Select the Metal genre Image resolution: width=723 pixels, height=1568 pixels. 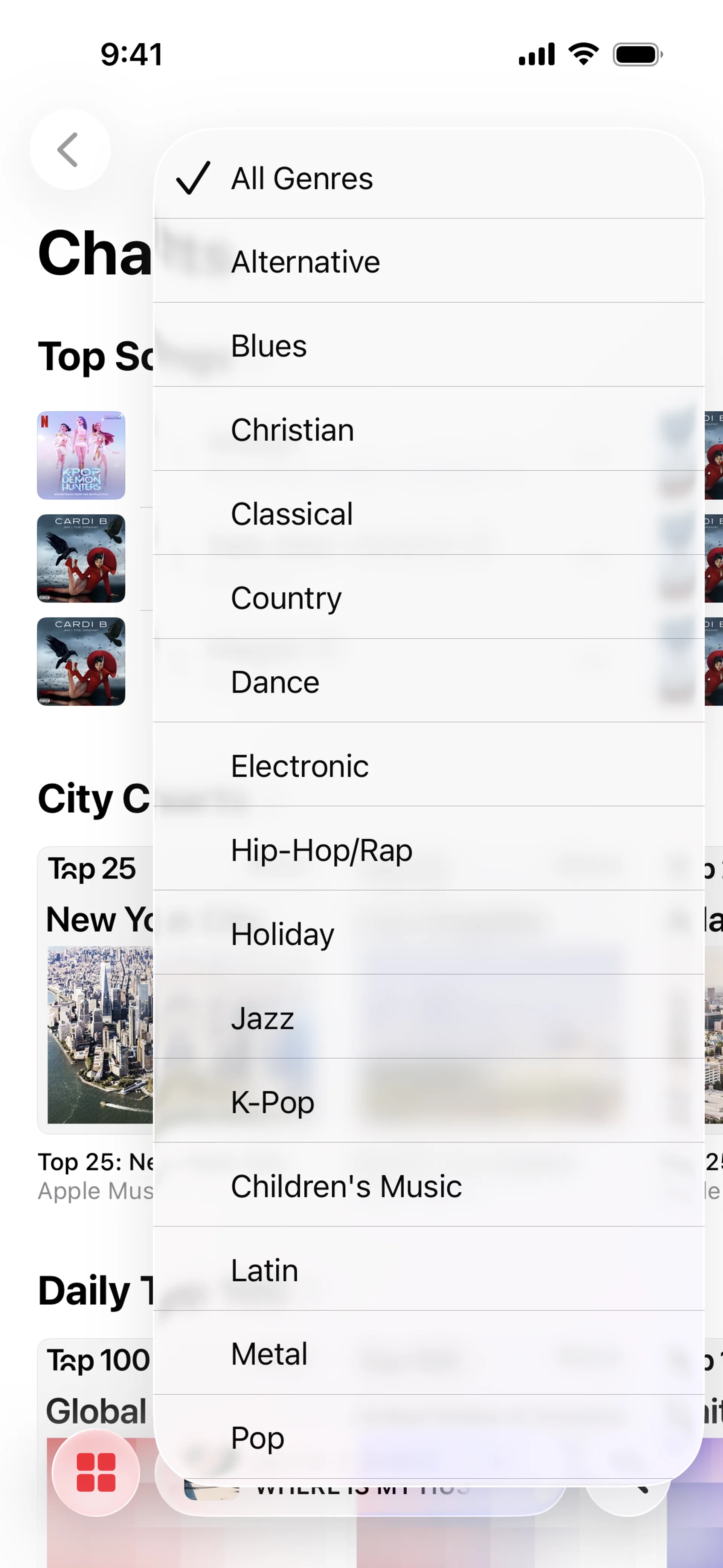coord(429,1354)
